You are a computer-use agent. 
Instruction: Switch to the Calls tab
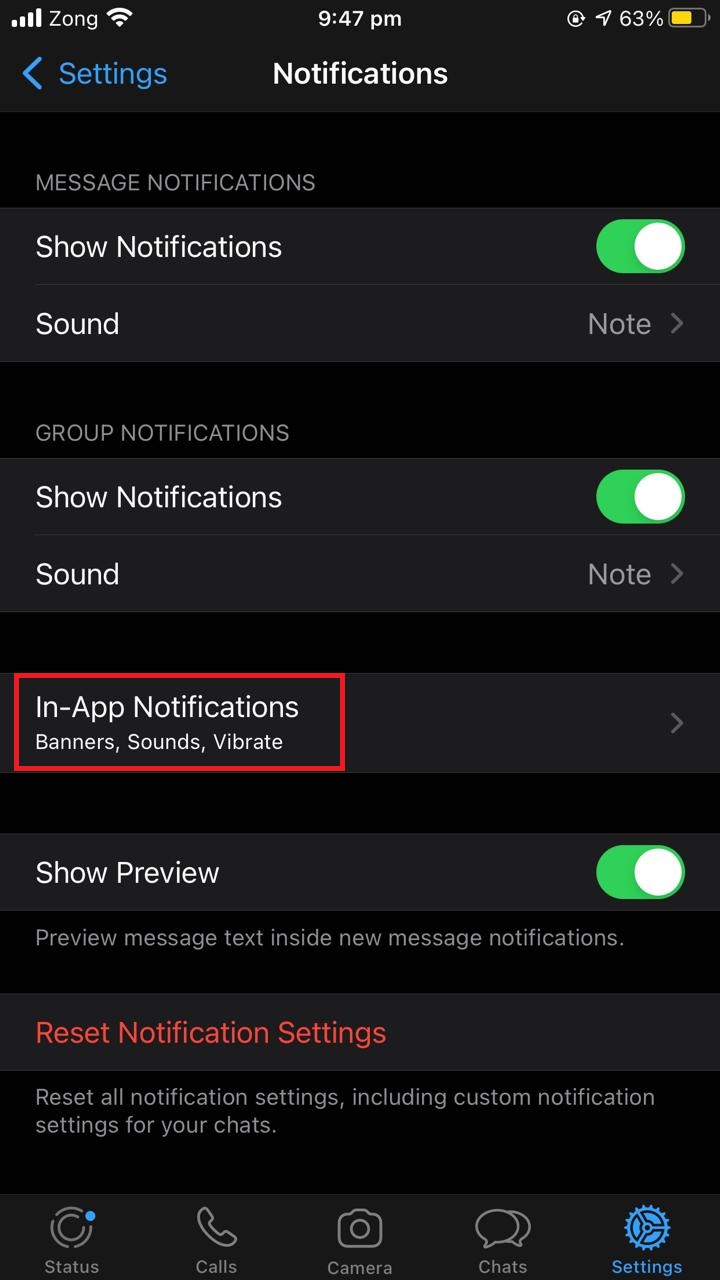(x=216, y=1238)
